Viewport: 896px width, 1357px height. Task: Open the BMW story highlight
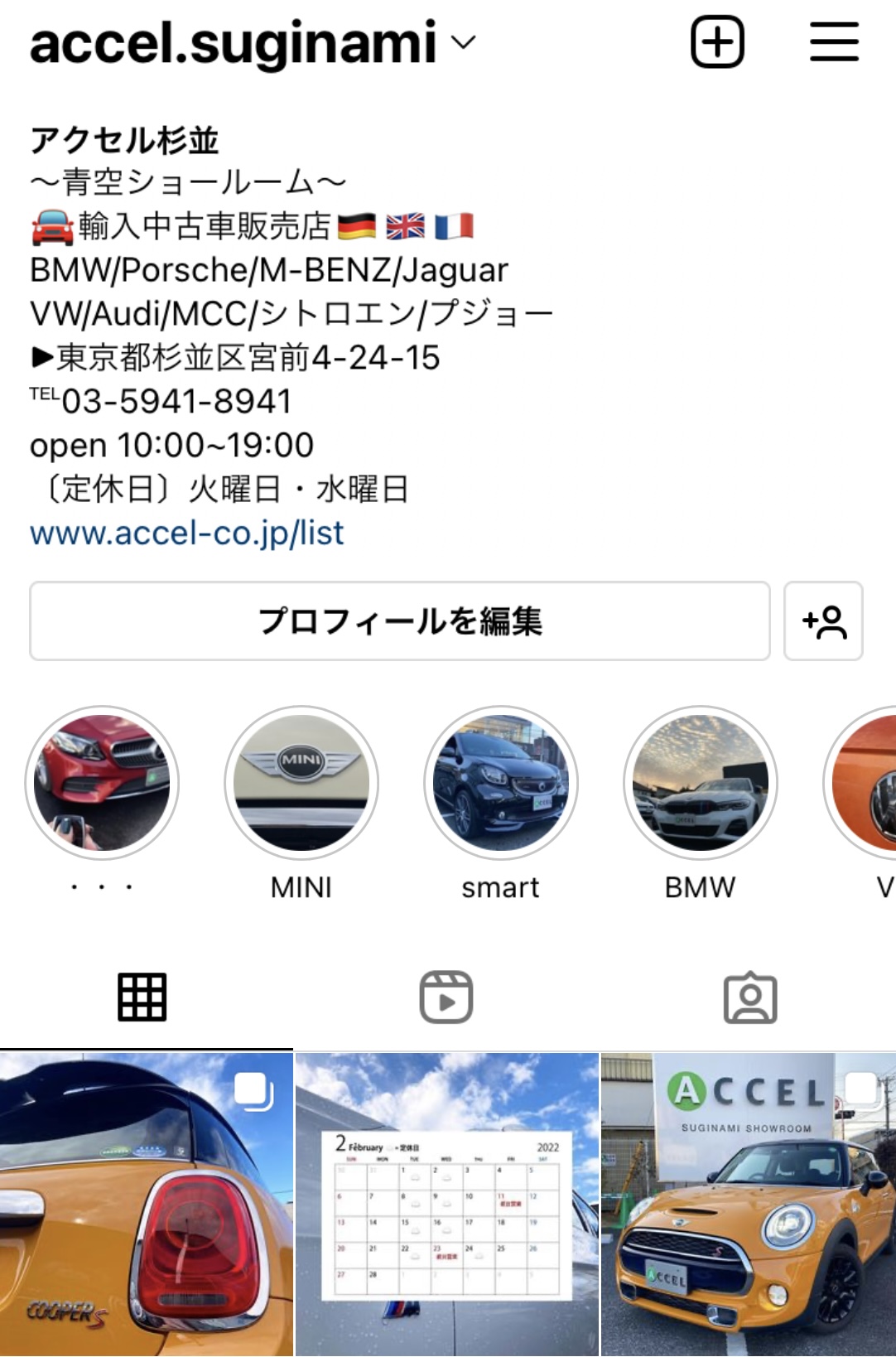pos(701,783)
